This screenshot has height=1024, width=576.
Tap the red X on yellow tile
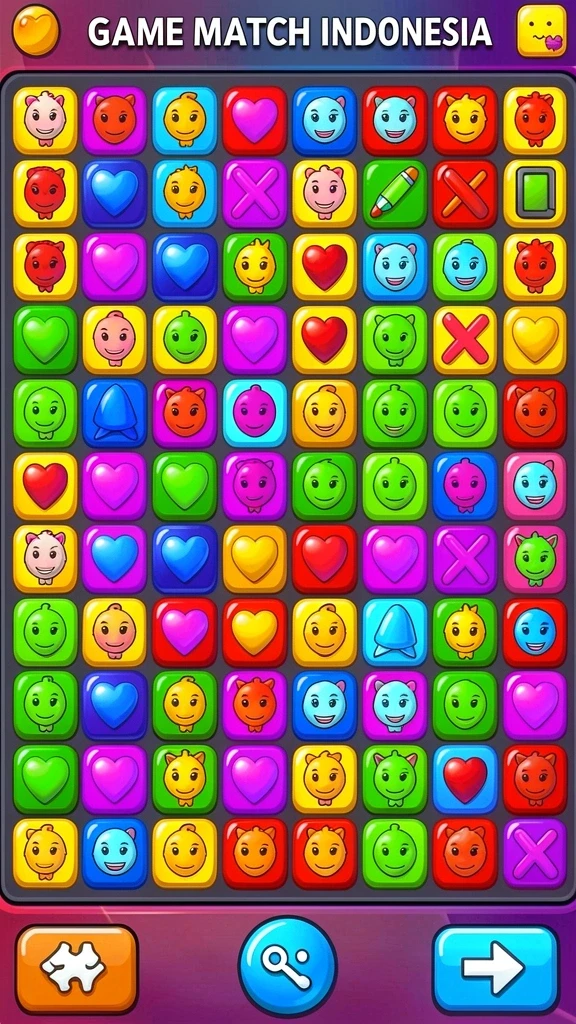coord(464,340)
